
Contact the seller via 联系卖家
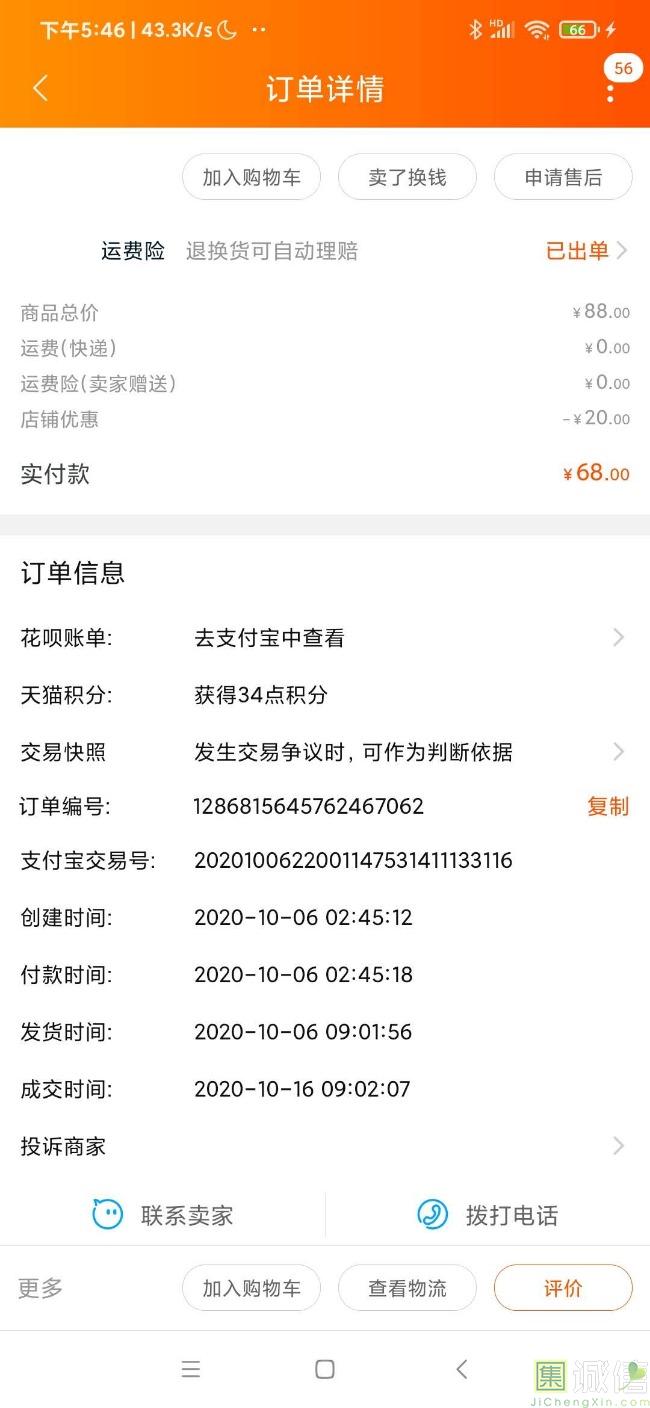tap(163, 1215)
